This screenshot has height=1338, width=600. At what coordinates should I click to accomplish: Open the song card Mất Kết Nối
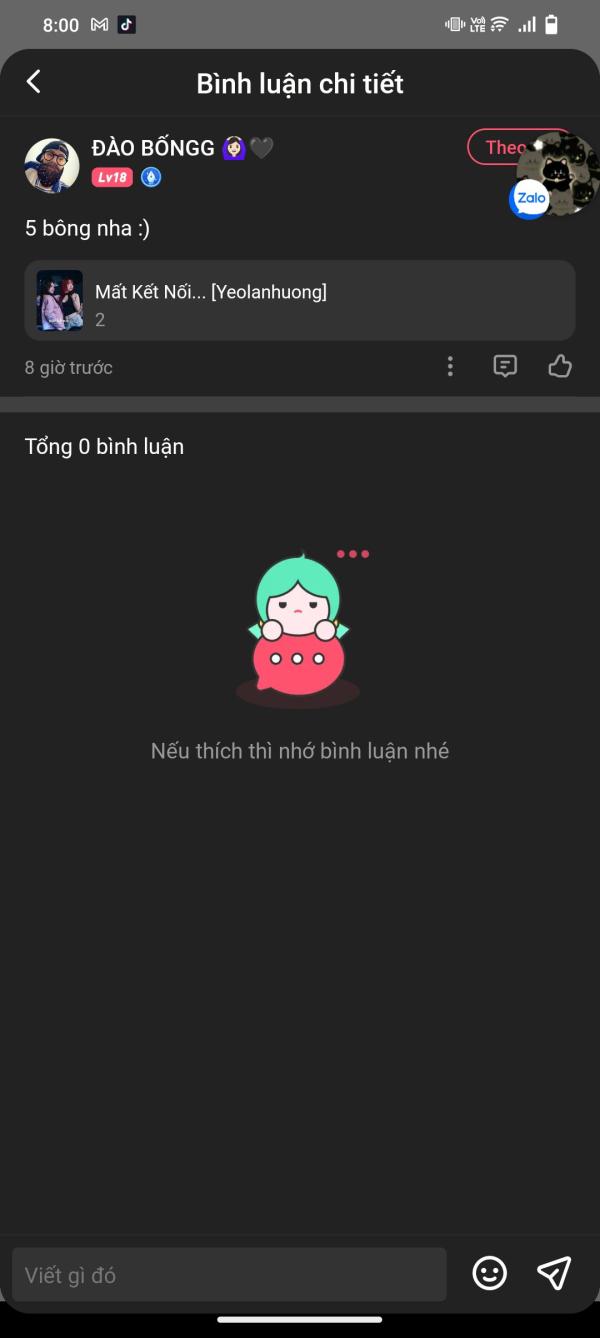[300, 300]
